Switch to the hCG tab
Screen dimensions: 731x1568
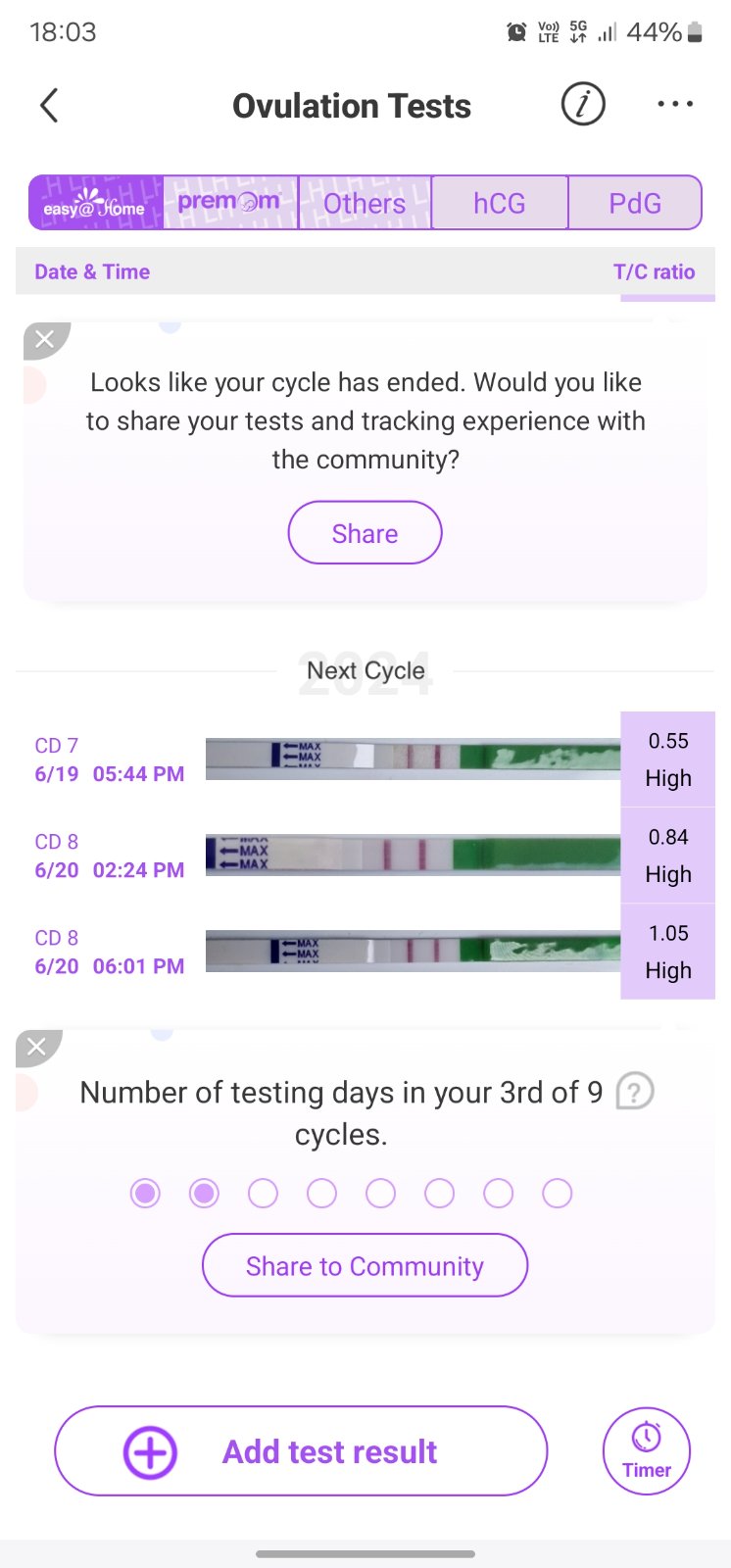pos(500,203)
